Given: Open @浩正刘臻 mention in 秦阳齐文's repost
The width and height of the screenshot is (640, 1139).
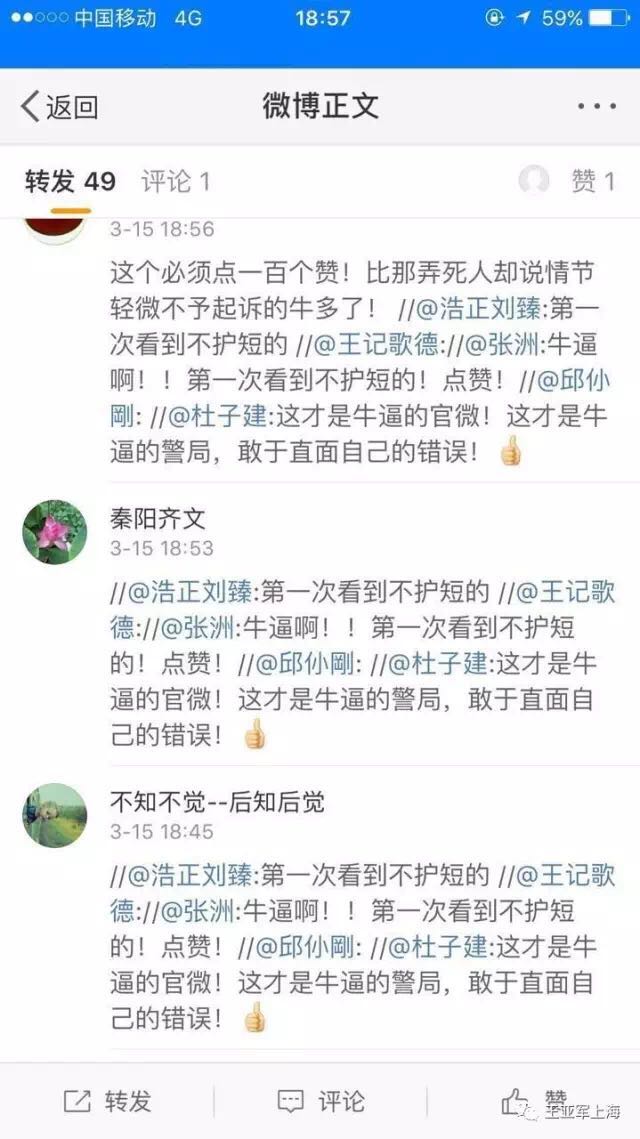Looking at the screenshot, I should (192, 592).
